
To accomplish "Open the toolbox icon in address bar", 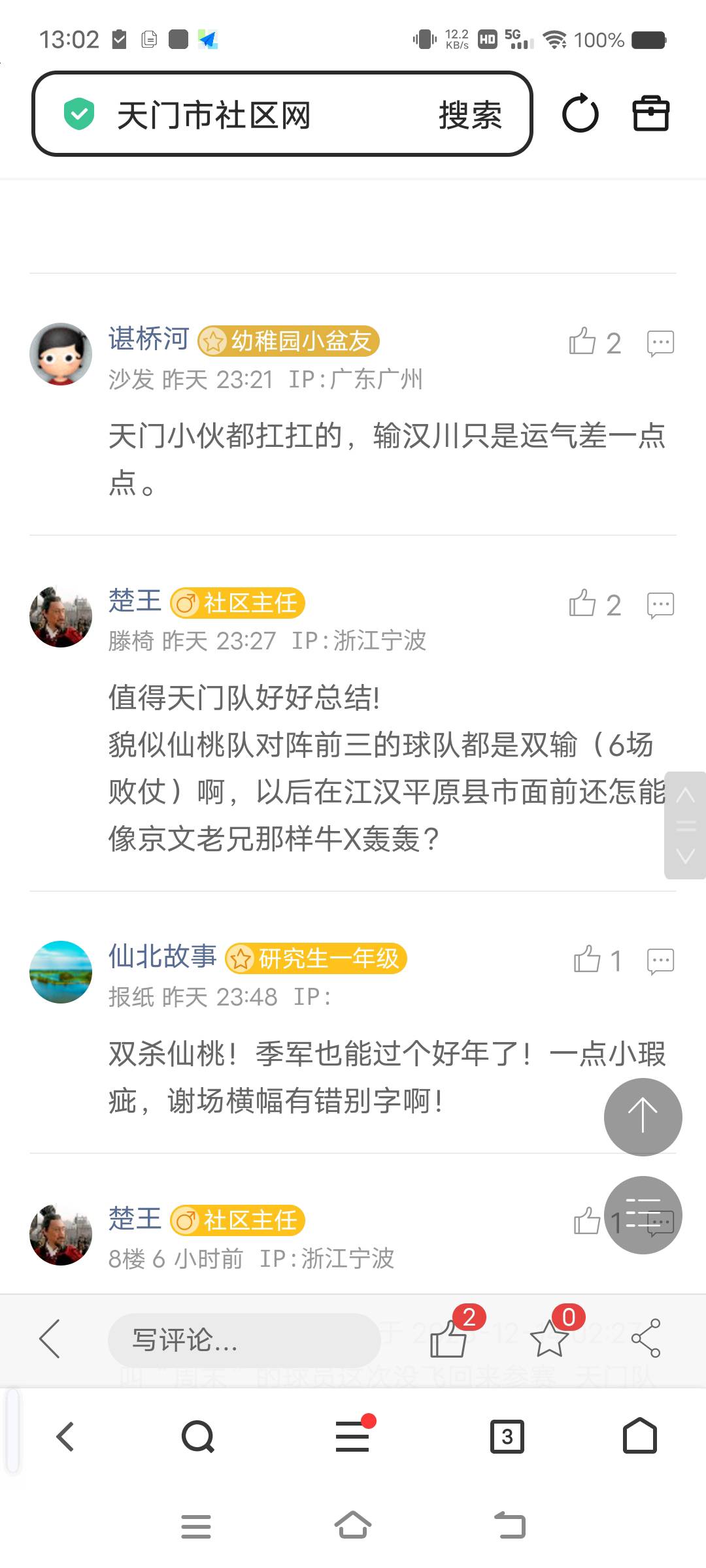I will point(650,114).
